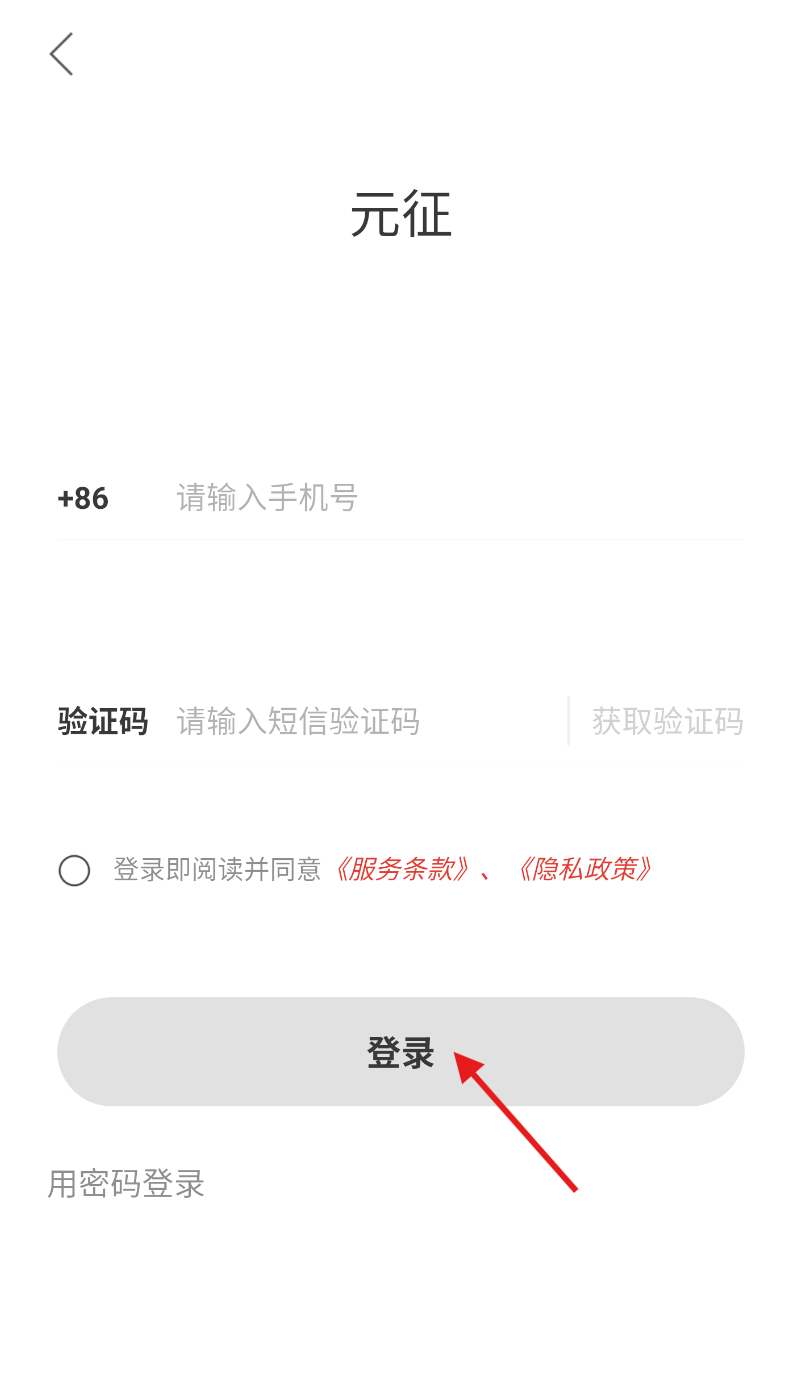Tap the +86 country code selector
The height and width of the screenshot is (1374, 786).
pos(83,498)
